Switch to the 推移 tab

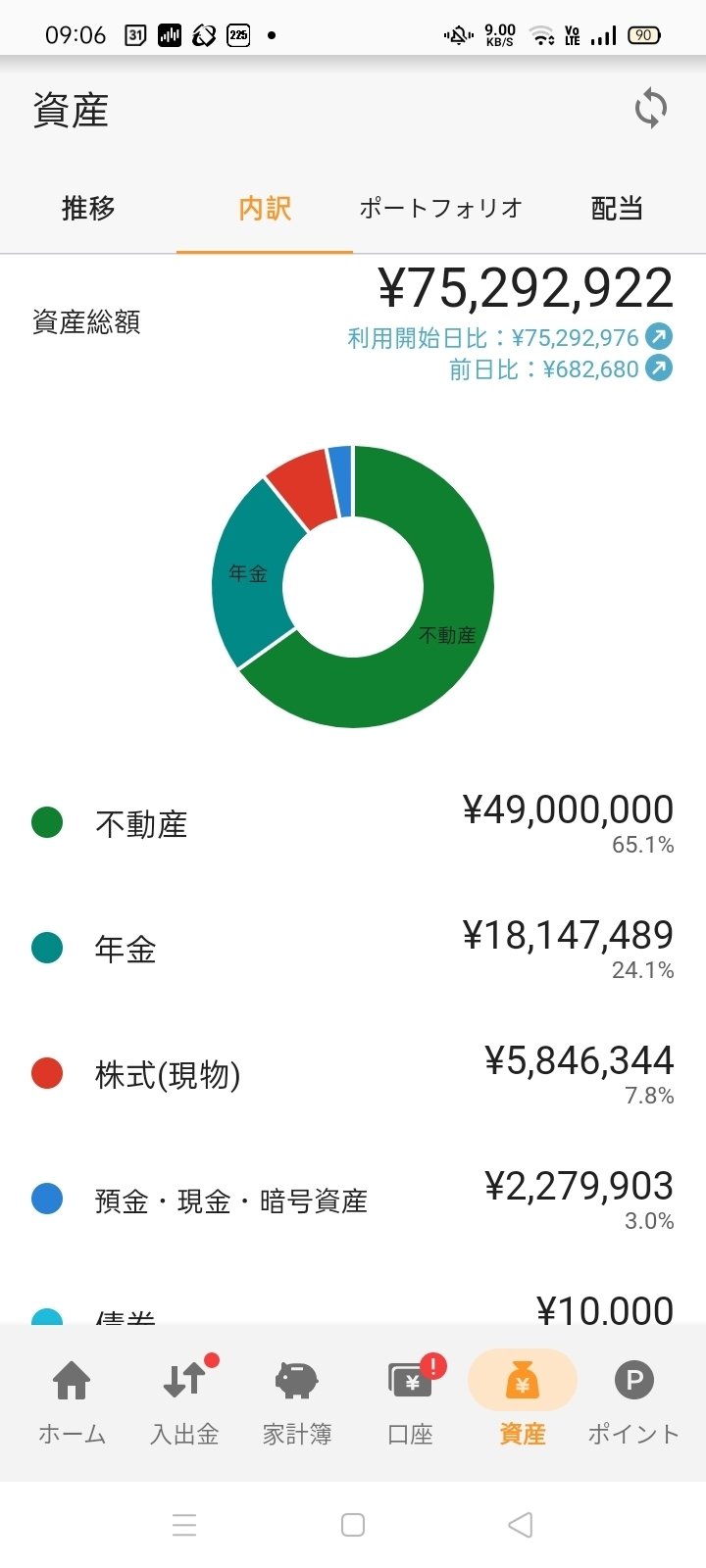[88, 209]
